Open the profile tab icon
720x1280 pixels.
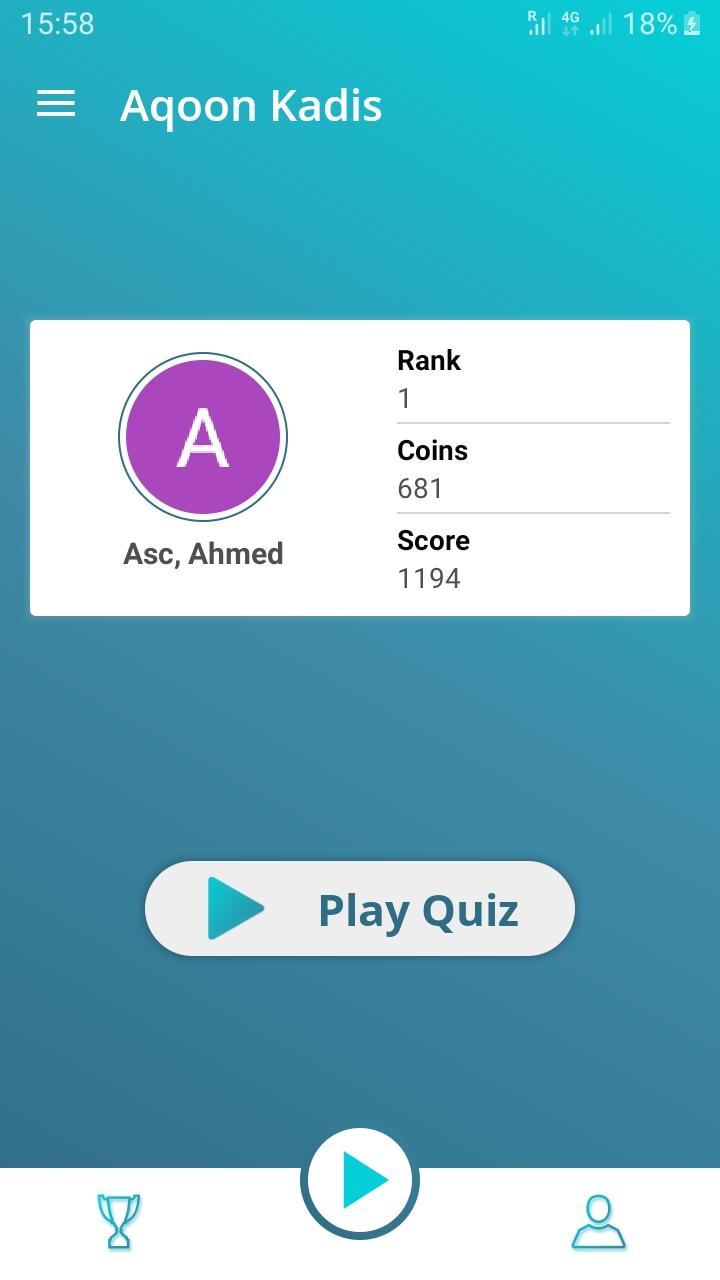click(x=598, y=1221)
